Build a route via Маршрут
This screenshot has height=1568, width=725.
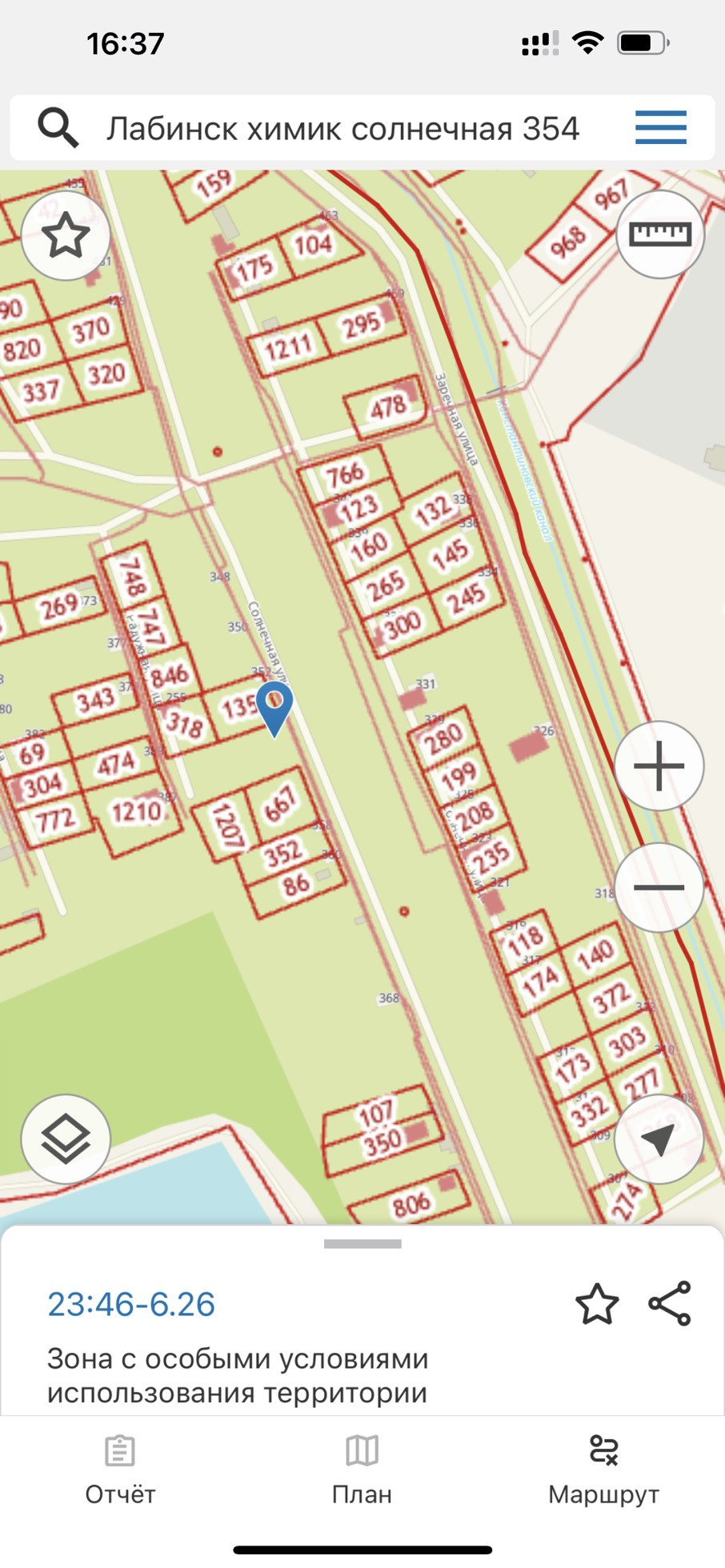point(603,1470)
